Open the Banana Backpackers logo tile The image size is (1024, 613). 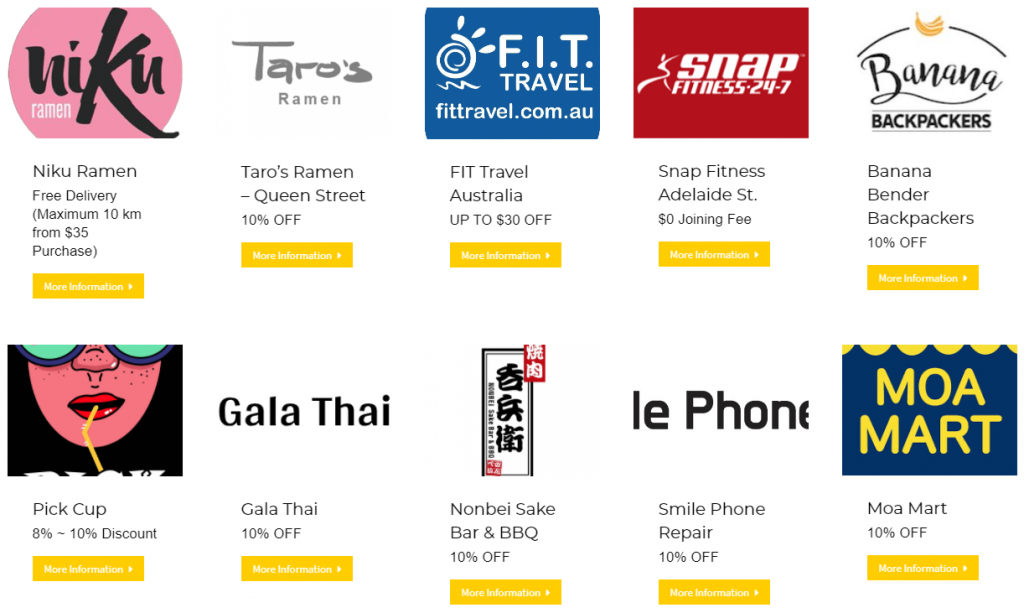click(x=929, y=73)
